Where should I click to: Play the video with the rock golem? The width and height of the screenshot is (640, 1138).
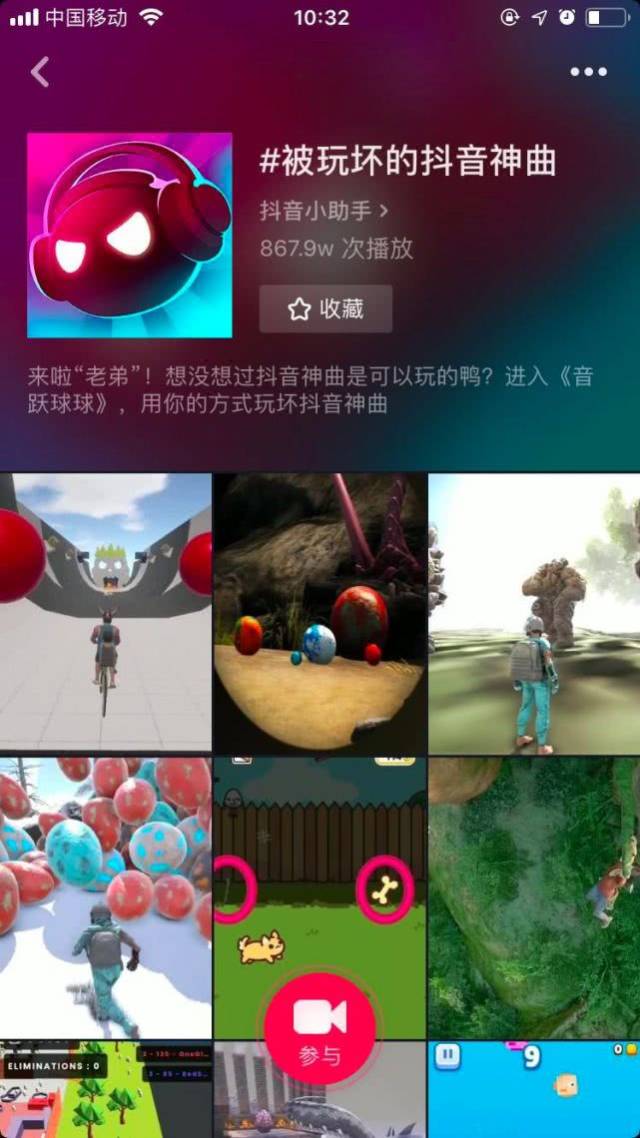coord(534,612)
